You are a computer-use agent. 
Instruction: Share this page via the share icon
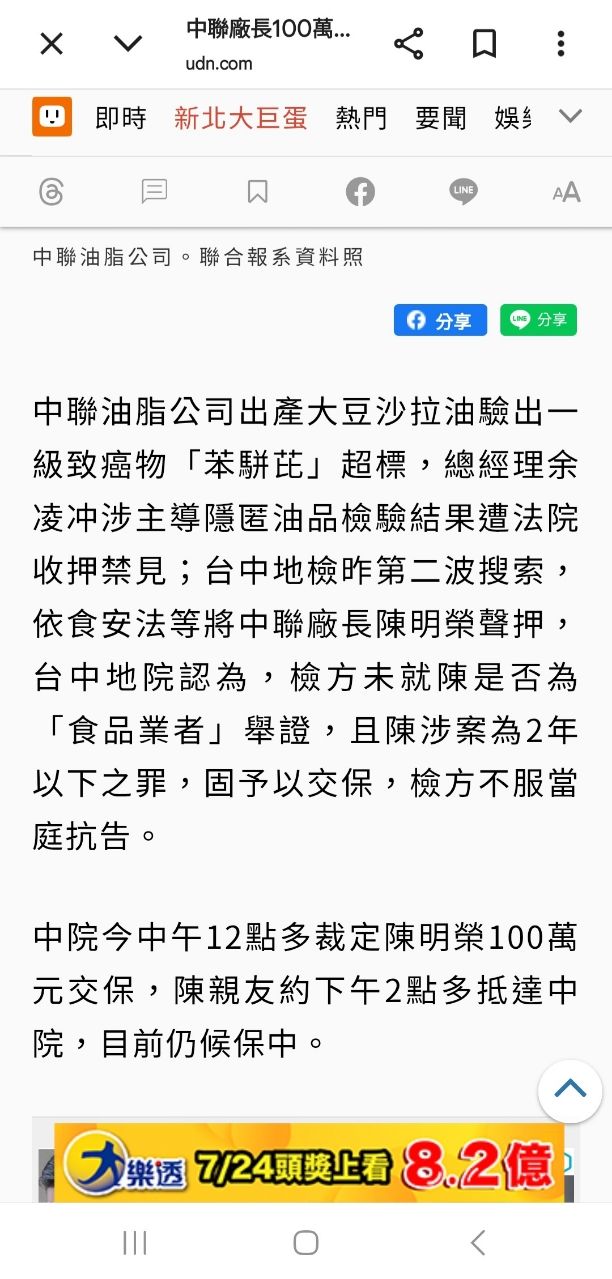pos(408,44)
